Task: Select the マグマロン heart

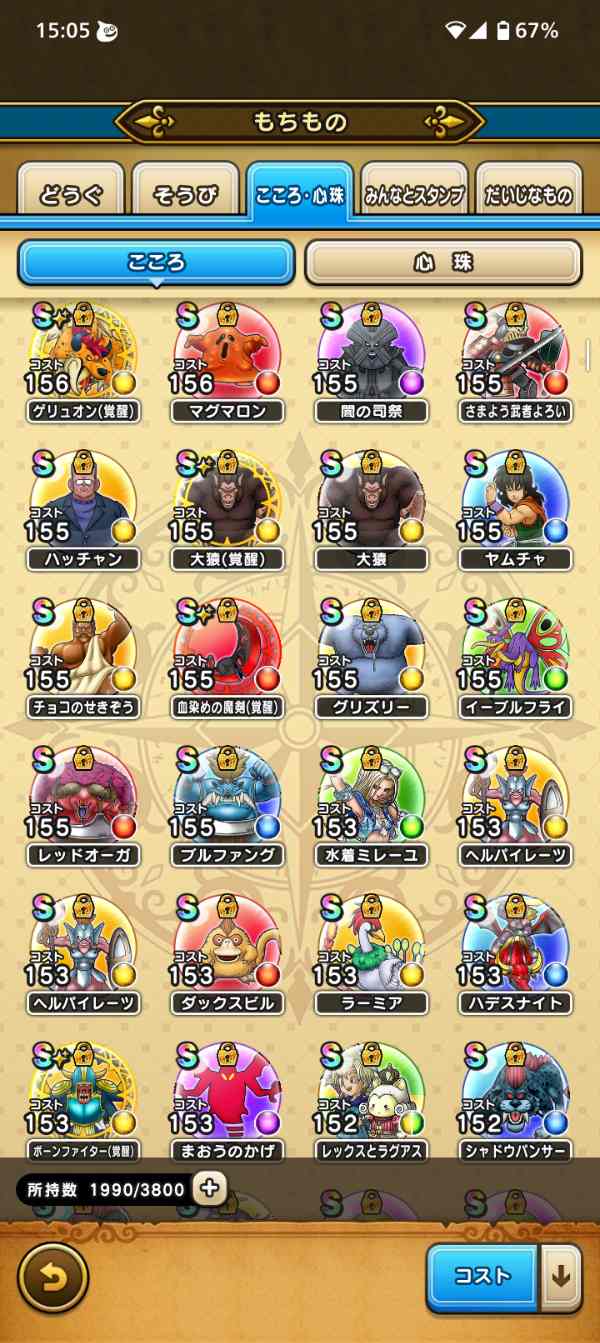Action: [x=227, y=360]
